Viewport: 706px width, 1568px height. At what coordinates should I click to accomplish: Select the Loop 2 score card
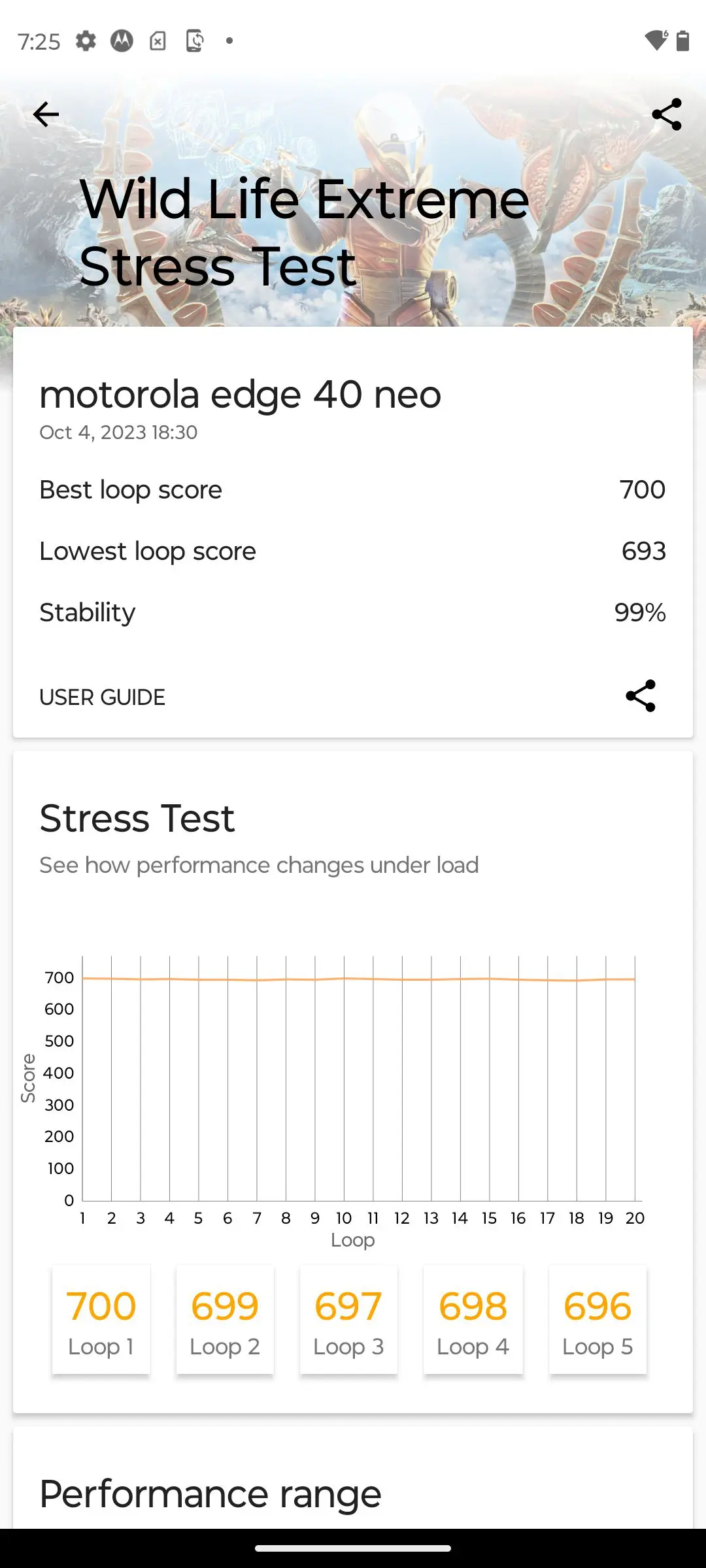tap(225, 1319)
